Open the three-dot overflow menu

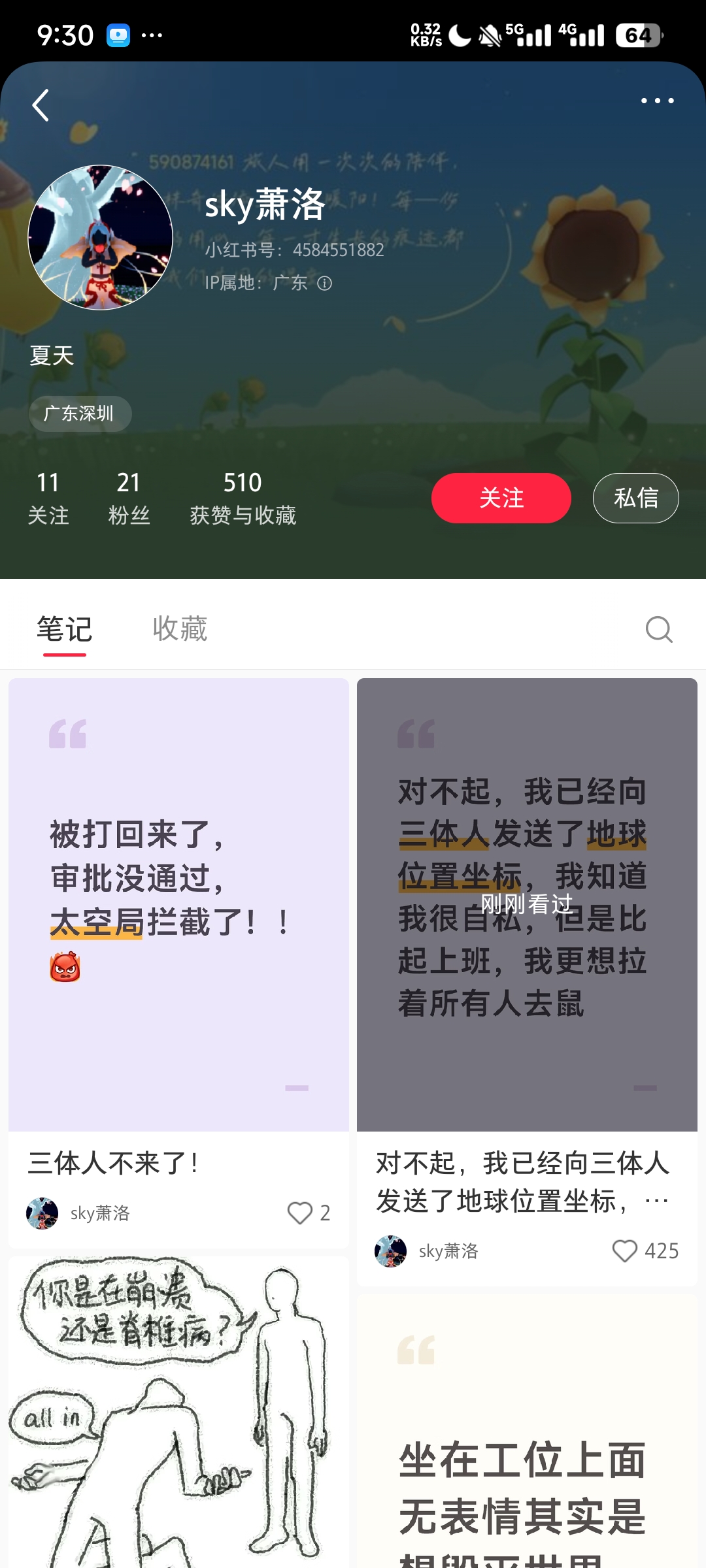click(657, 101)
